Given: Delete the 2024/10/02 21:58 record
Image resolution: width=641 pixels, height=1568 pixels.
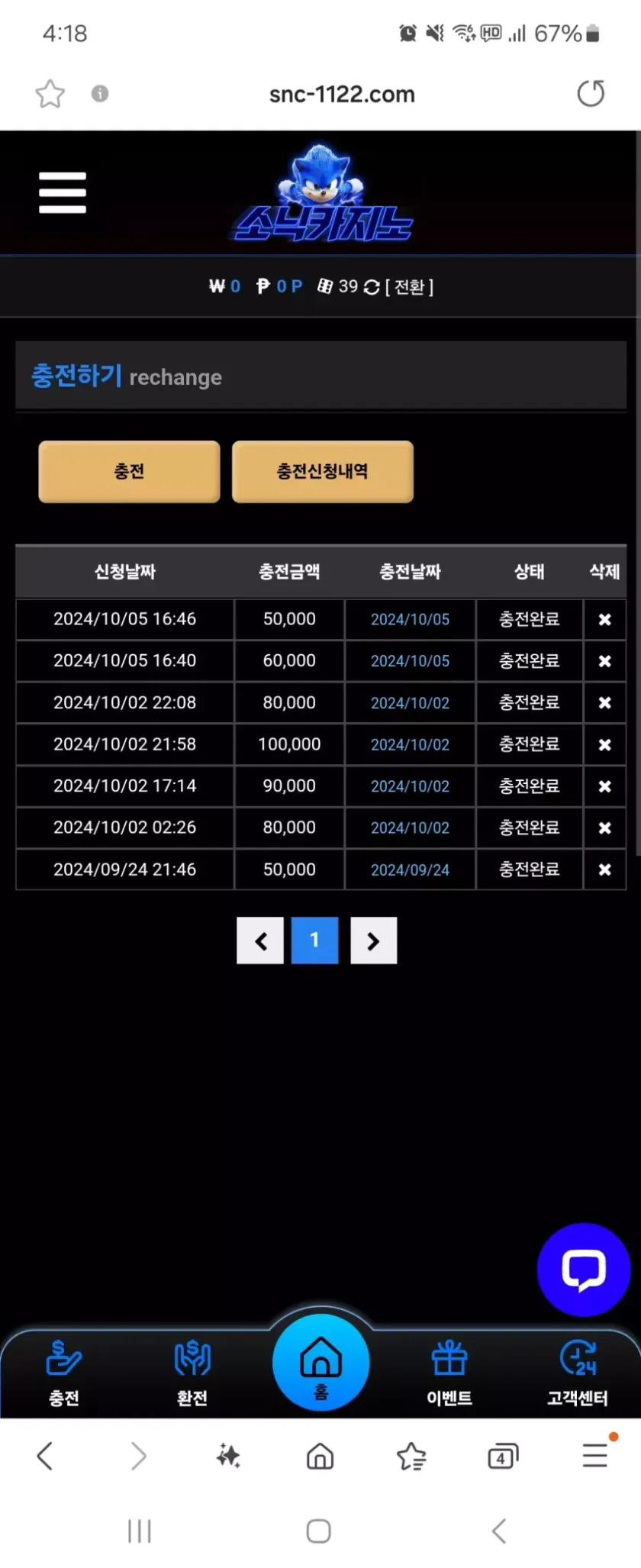Looking at the screenshot, I should coord(604,744).
